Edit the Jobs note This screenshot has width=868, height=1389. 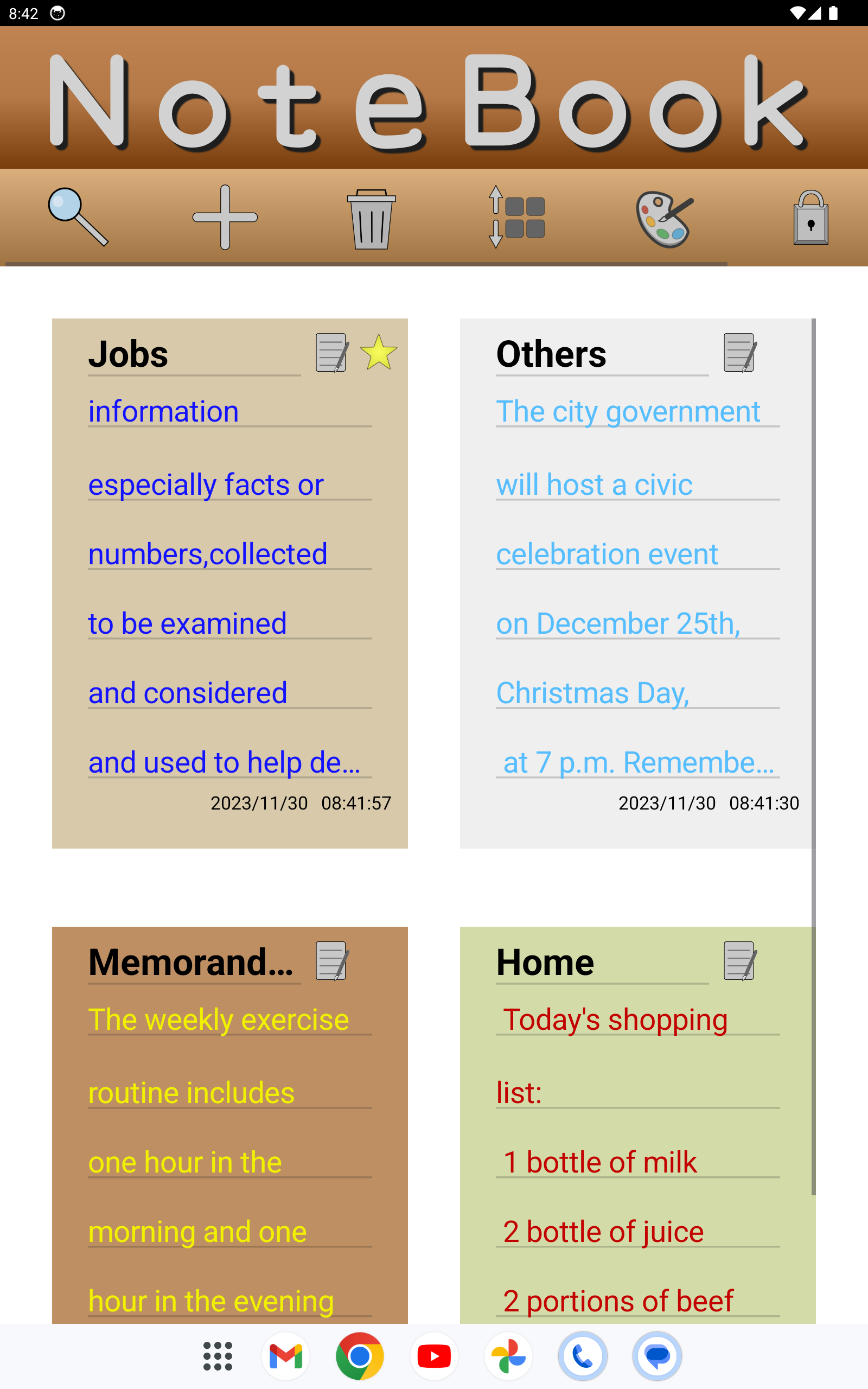(x=332, y=353)
